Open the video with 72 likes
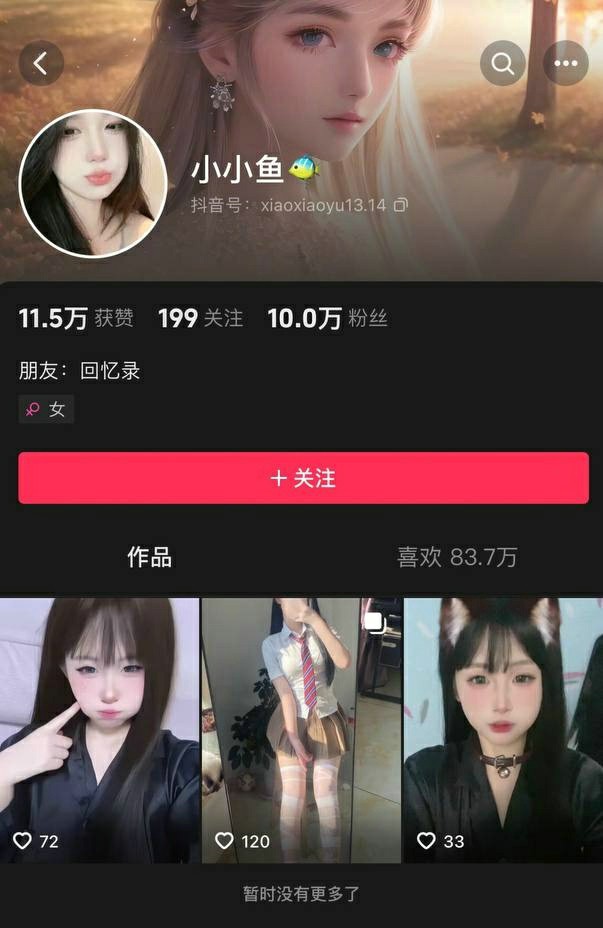The width and height of the screenshot is (603, 928). pos(99,730)
